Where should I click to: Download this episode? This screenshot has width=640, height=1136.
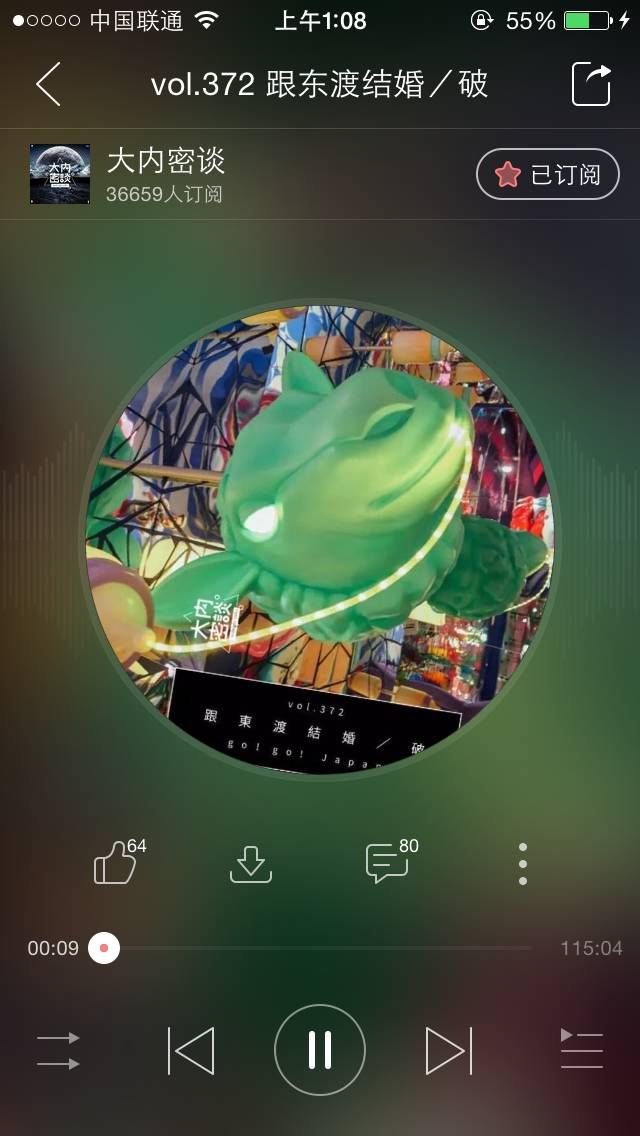[251, 863]
